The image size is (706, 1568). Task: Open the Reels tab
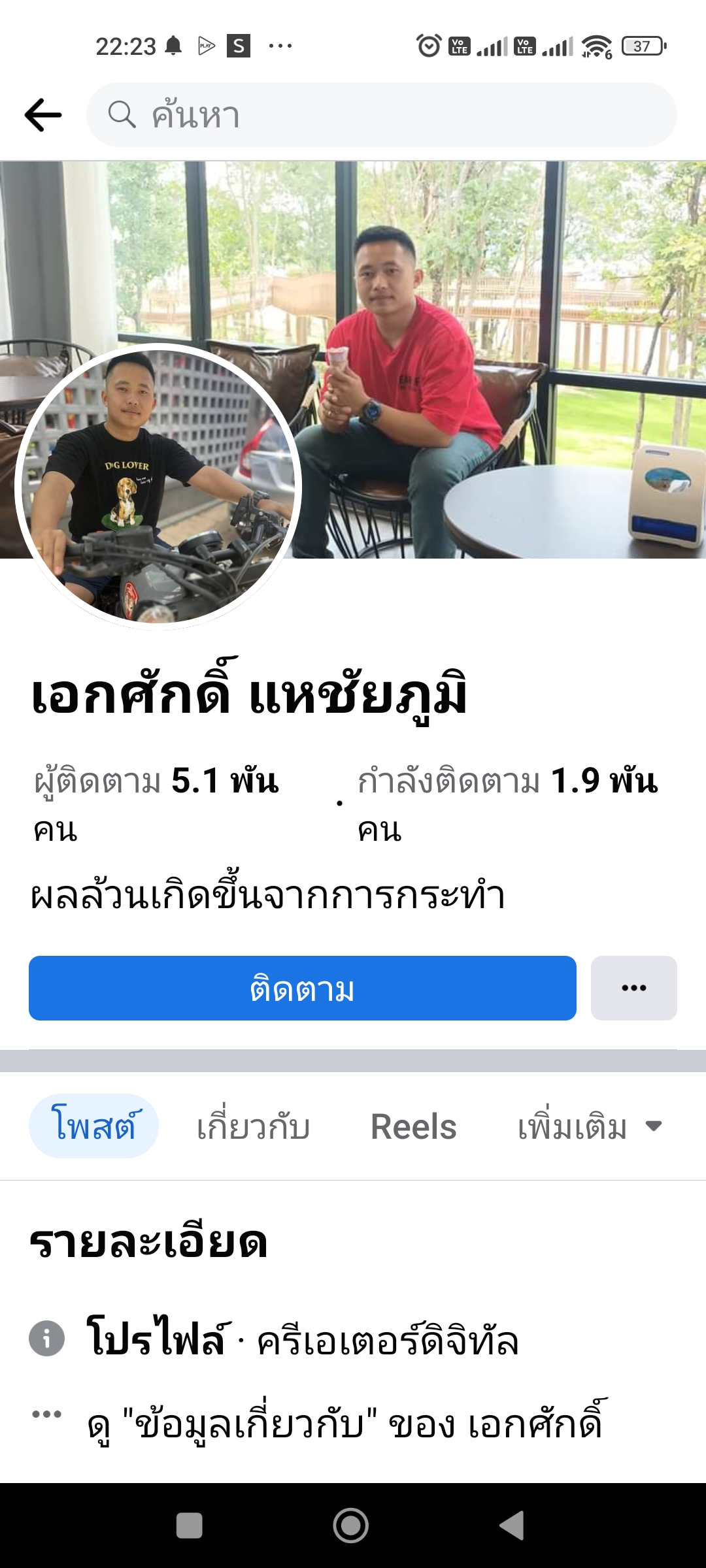413,1126
